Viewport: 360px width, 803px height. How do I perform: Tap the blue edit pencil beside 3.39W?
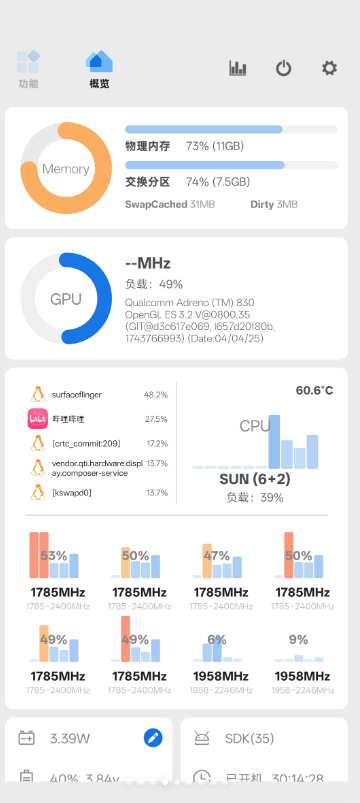[153, 738]
